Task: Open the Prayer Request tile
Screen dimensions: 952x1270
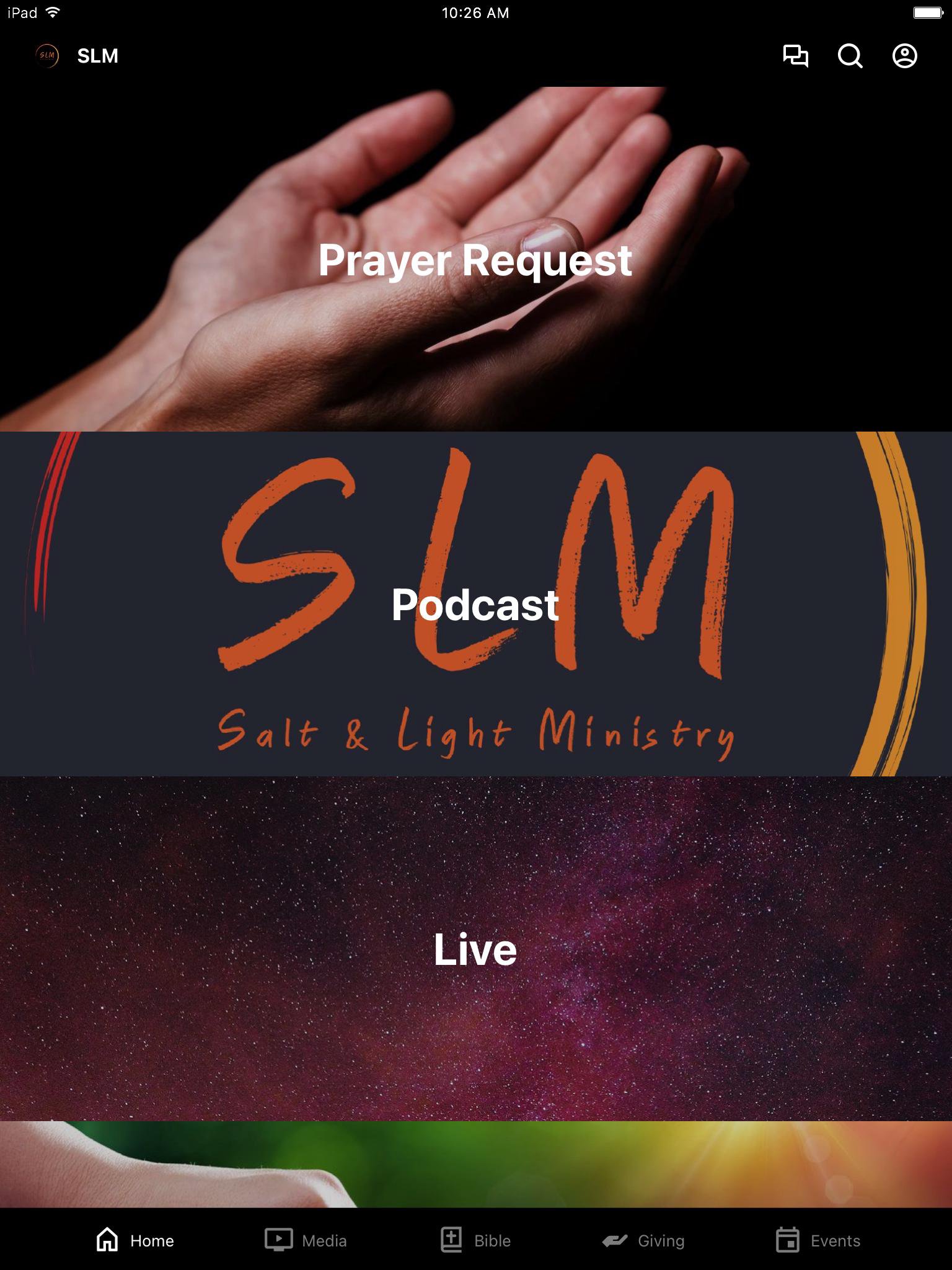Action: [x=476, y=259]
